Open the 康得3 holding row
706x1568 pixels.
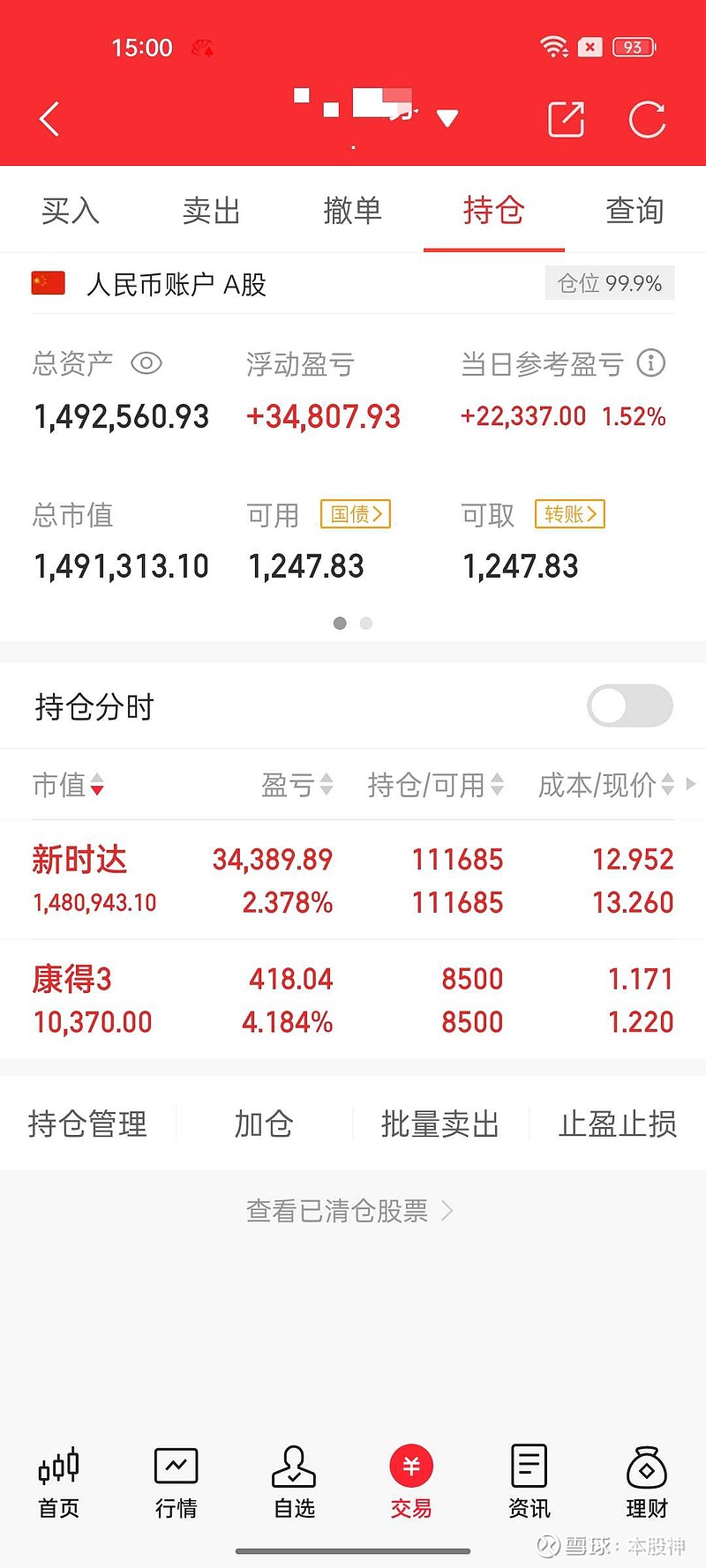tap(353, 1000)
